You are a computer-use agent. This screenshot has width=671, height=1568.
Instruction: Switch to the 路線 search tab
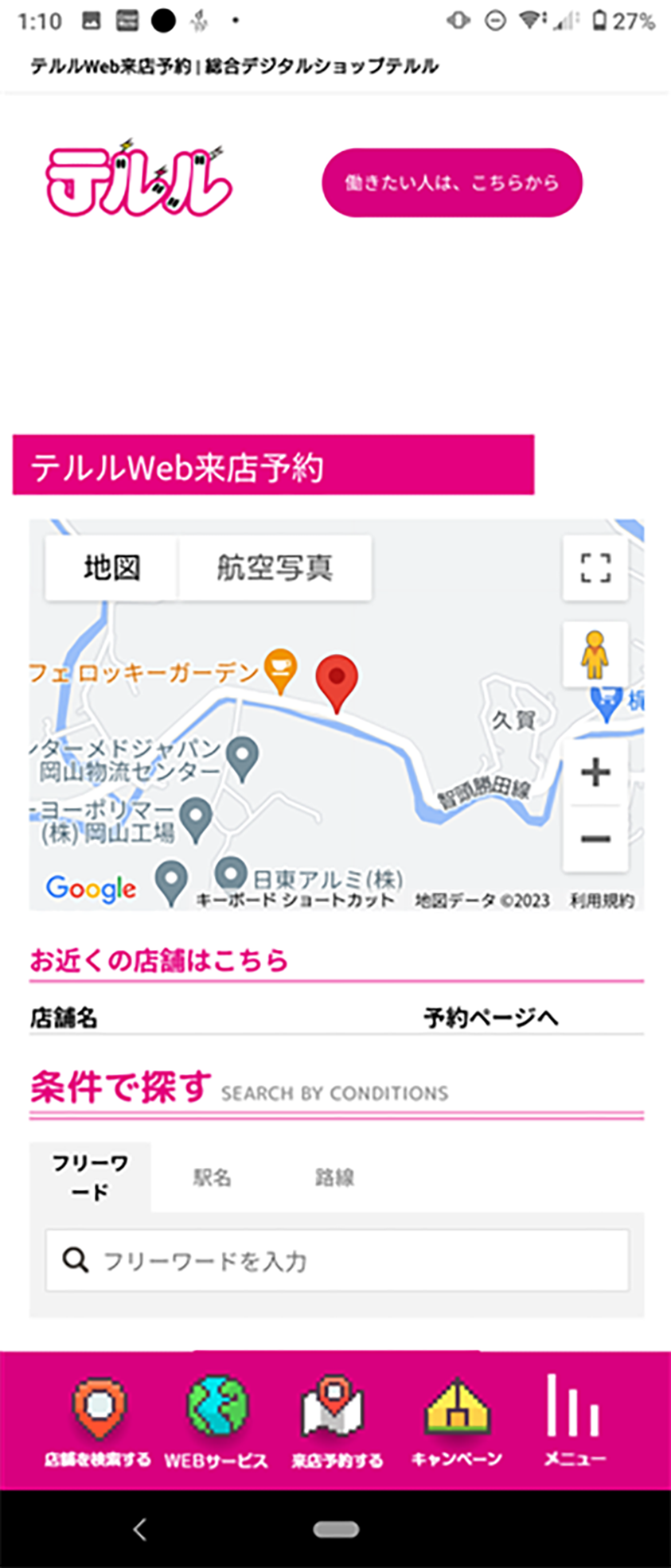[x=334, y=1177]
